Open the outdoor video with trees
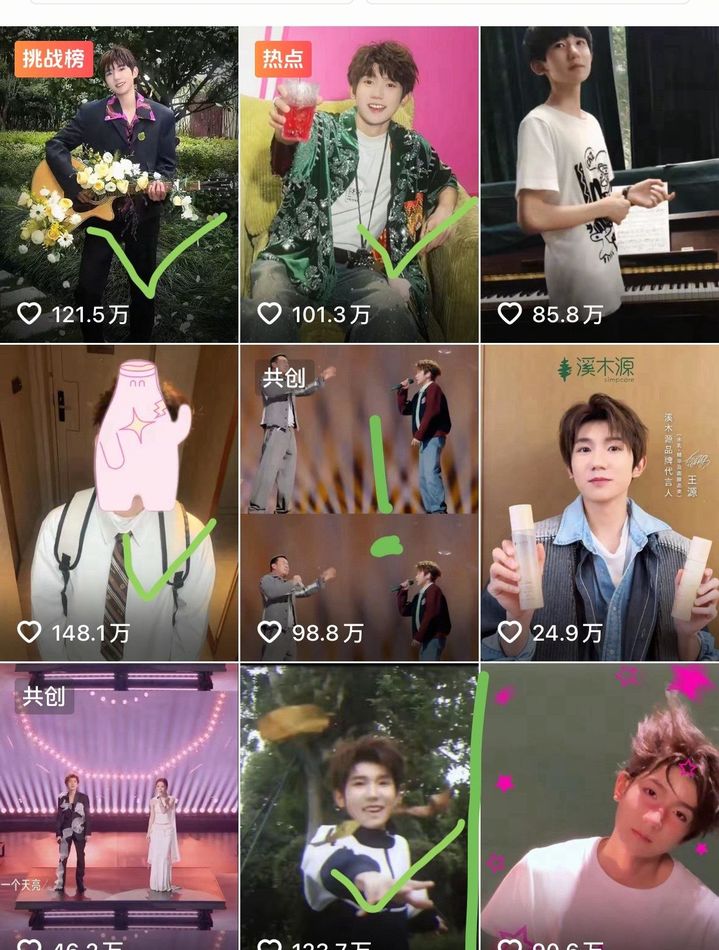 point(359,806)
